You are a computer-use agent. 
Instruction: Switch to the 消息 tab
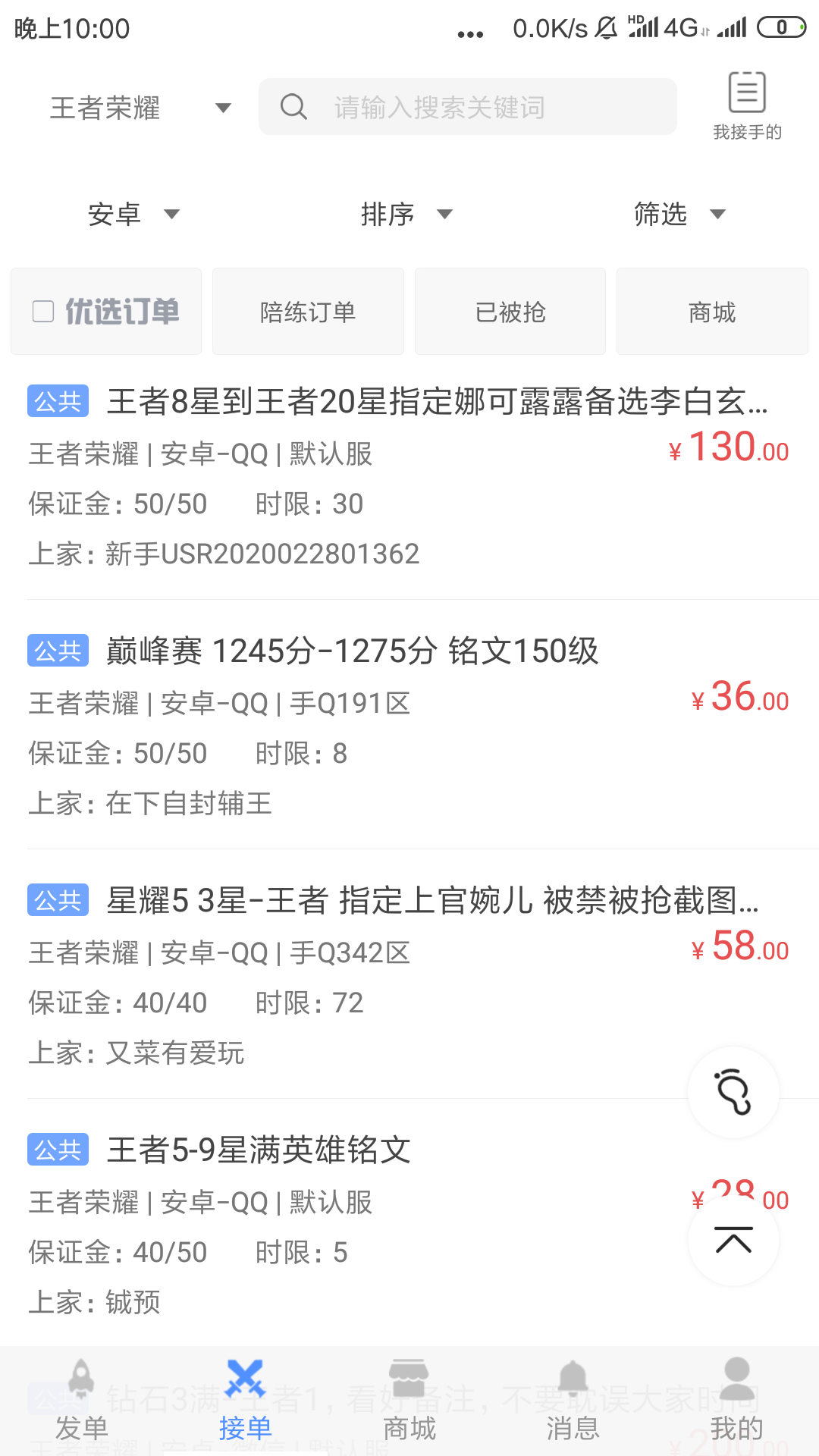[573, 1401]
